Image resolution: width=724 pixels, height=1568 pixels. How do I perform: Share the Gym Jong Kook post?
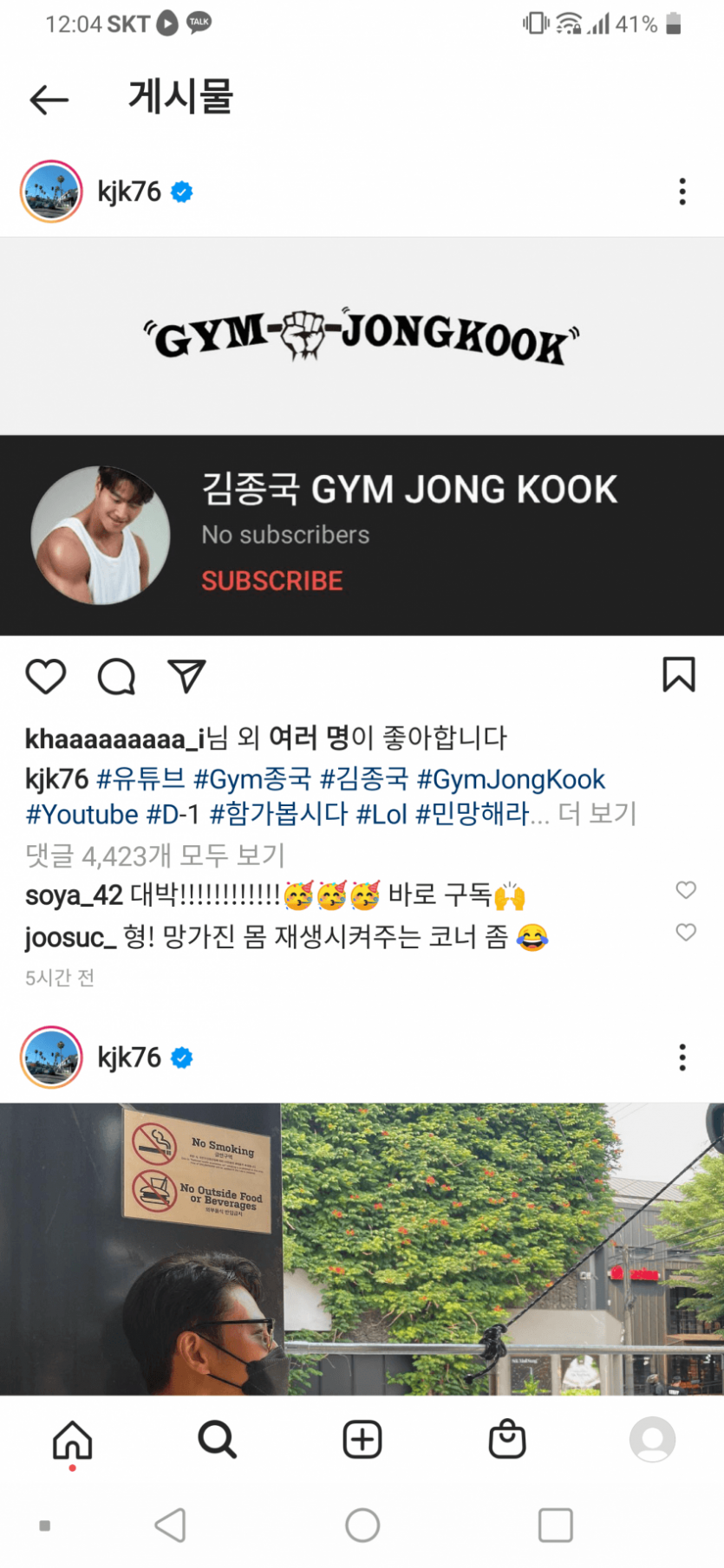click(x=186, y=676)
